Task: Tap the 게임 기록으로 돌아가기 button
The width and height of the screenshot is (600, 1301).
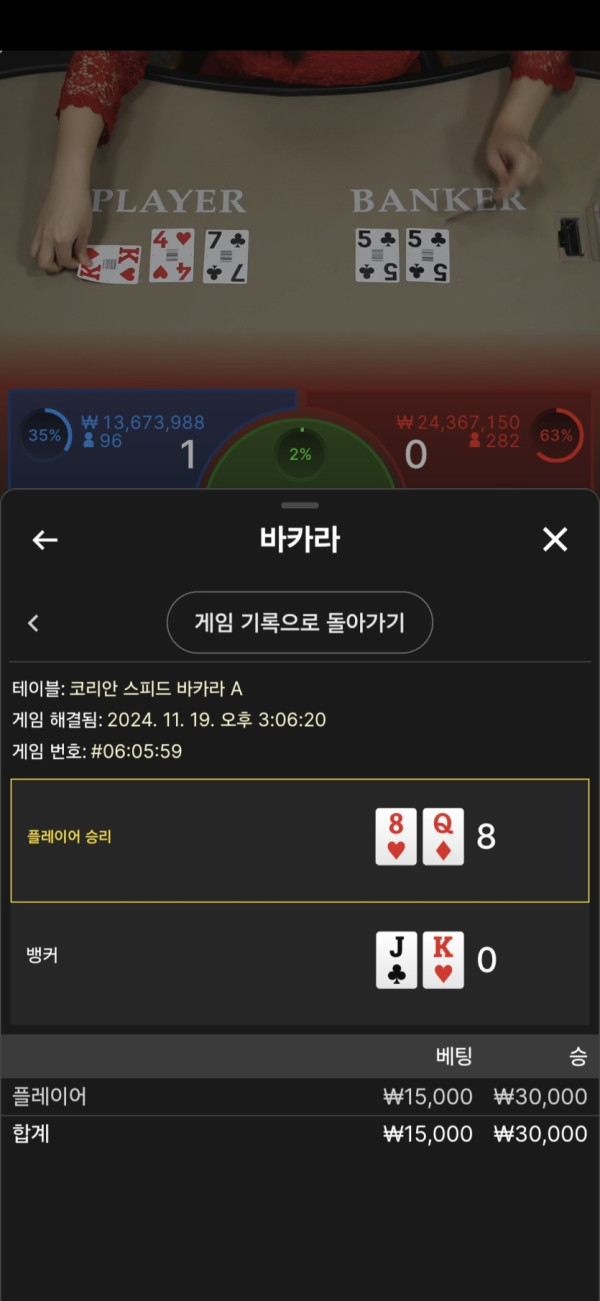Action: pos(299,622)
